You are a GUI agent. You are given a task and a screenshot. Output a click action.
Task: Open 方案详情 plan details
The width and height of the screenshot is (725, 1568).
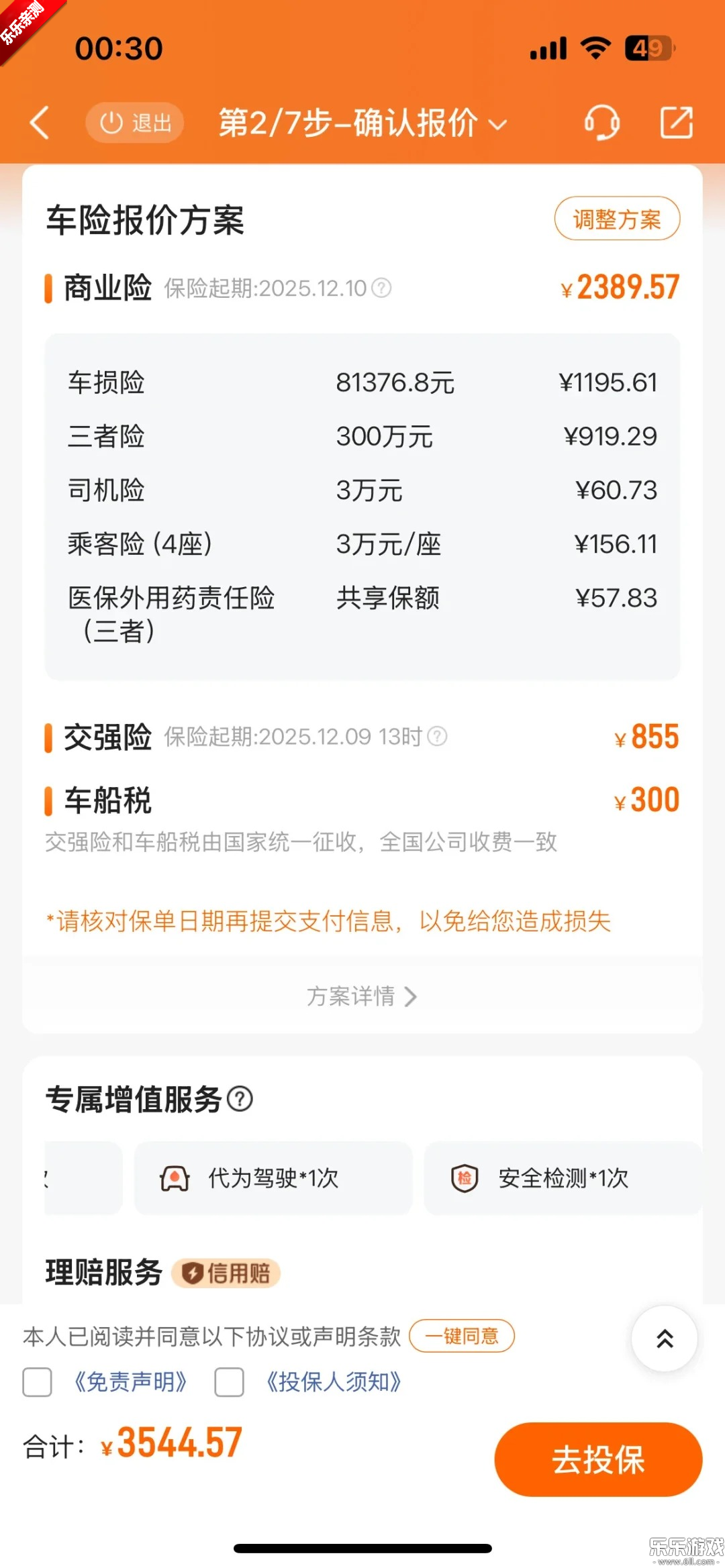point(362,998)
